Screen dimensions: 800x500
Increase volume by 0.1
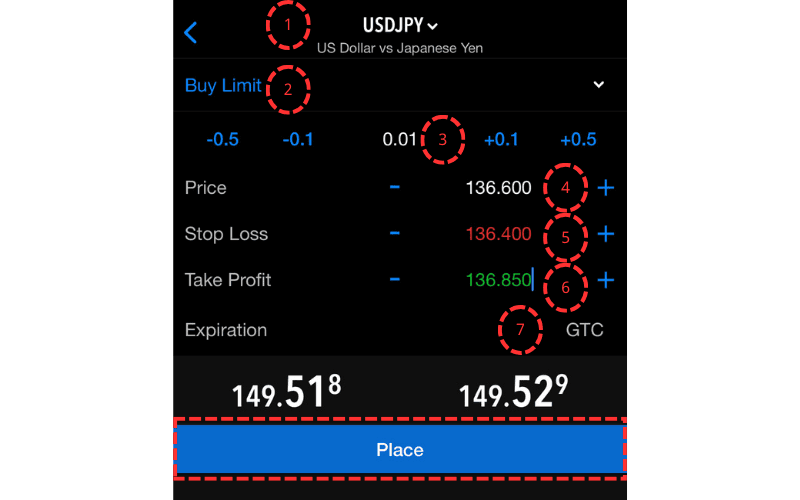click(x=501, y=139)
